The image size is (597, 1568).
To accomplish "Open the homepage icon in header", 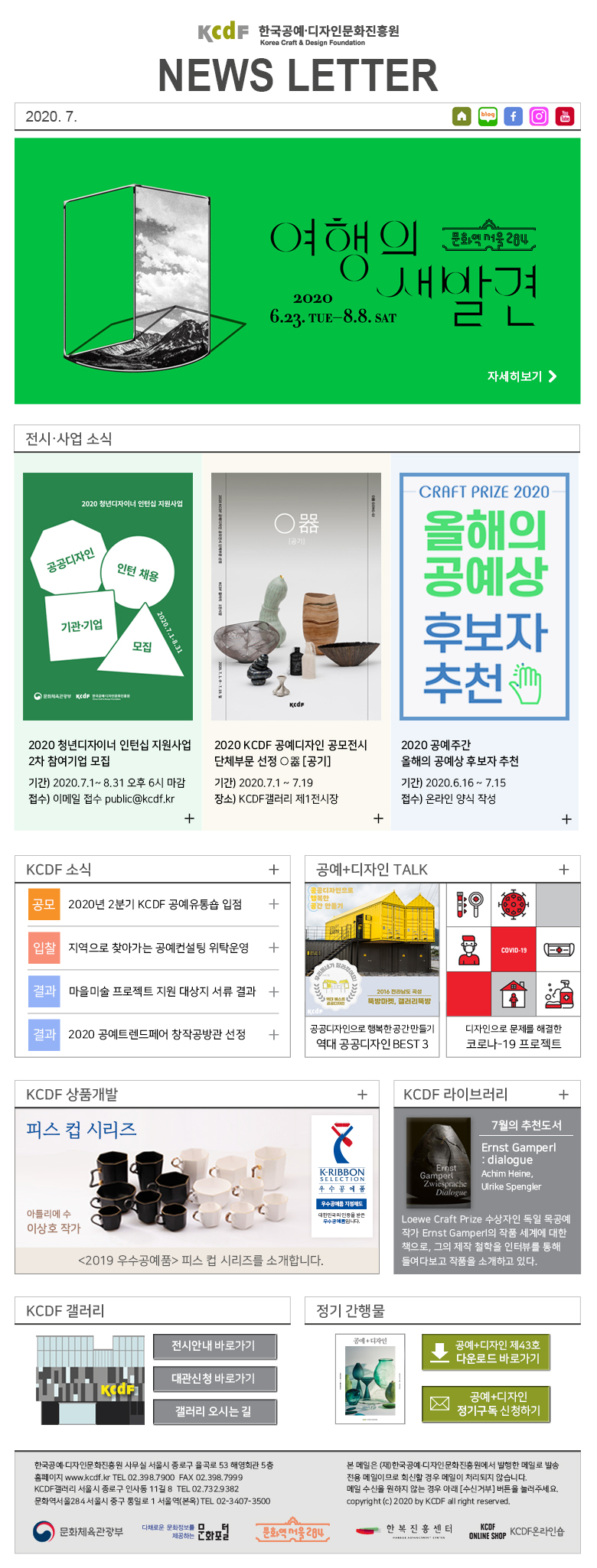I will point(462,116).
